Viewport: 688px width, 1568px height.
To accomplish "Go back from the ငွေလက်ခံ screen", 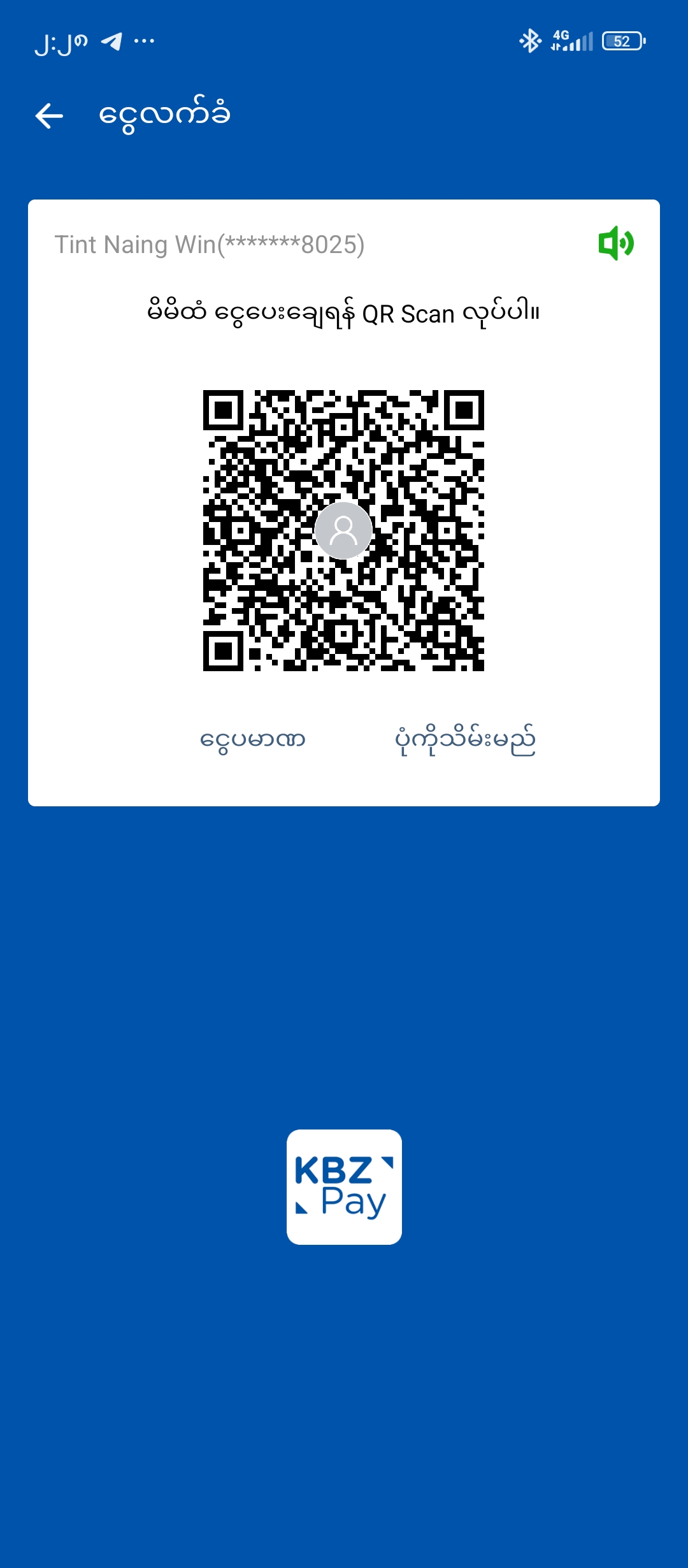I will click(50, 116).
